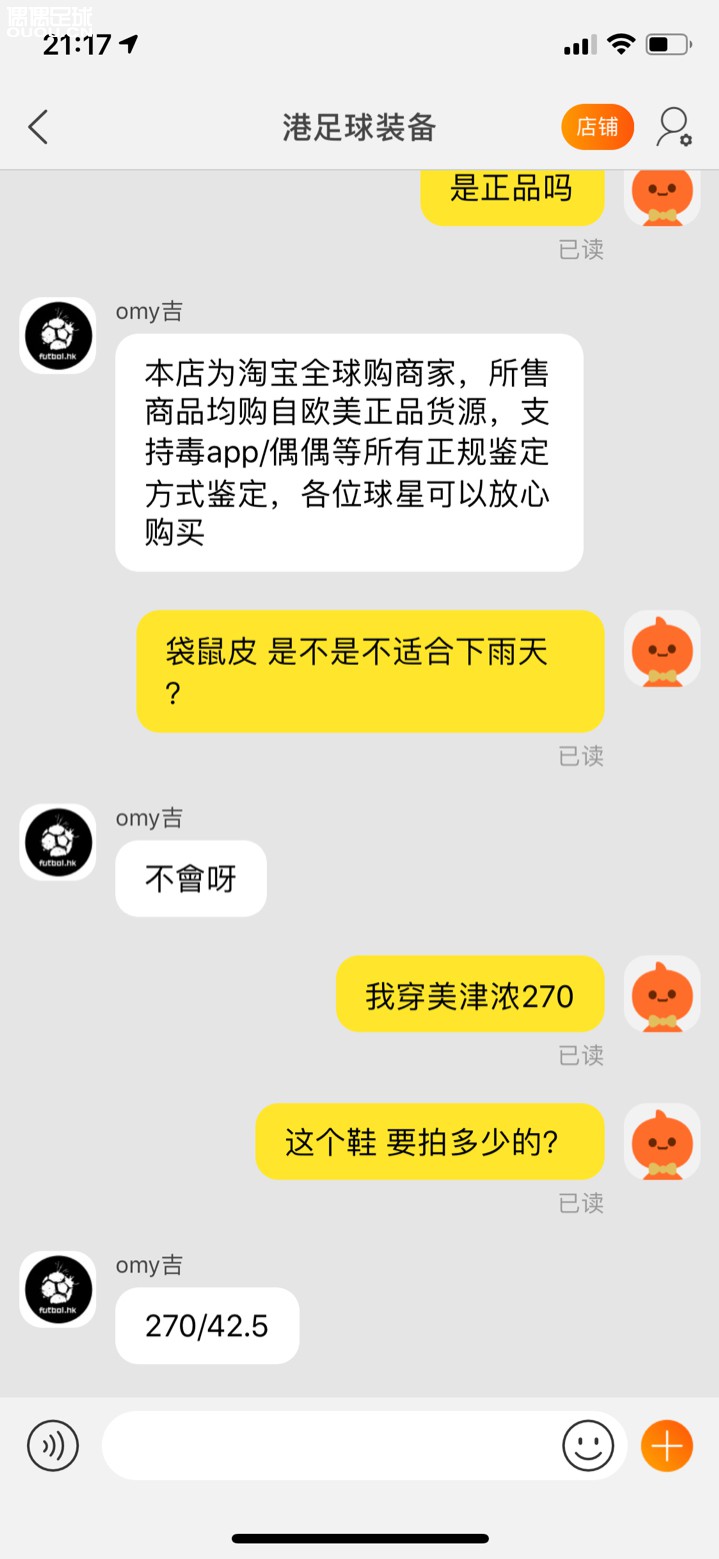View my avatar beside 我穿美津浓270
This screenshot has height=1559, width=719.
pos(662,993)
